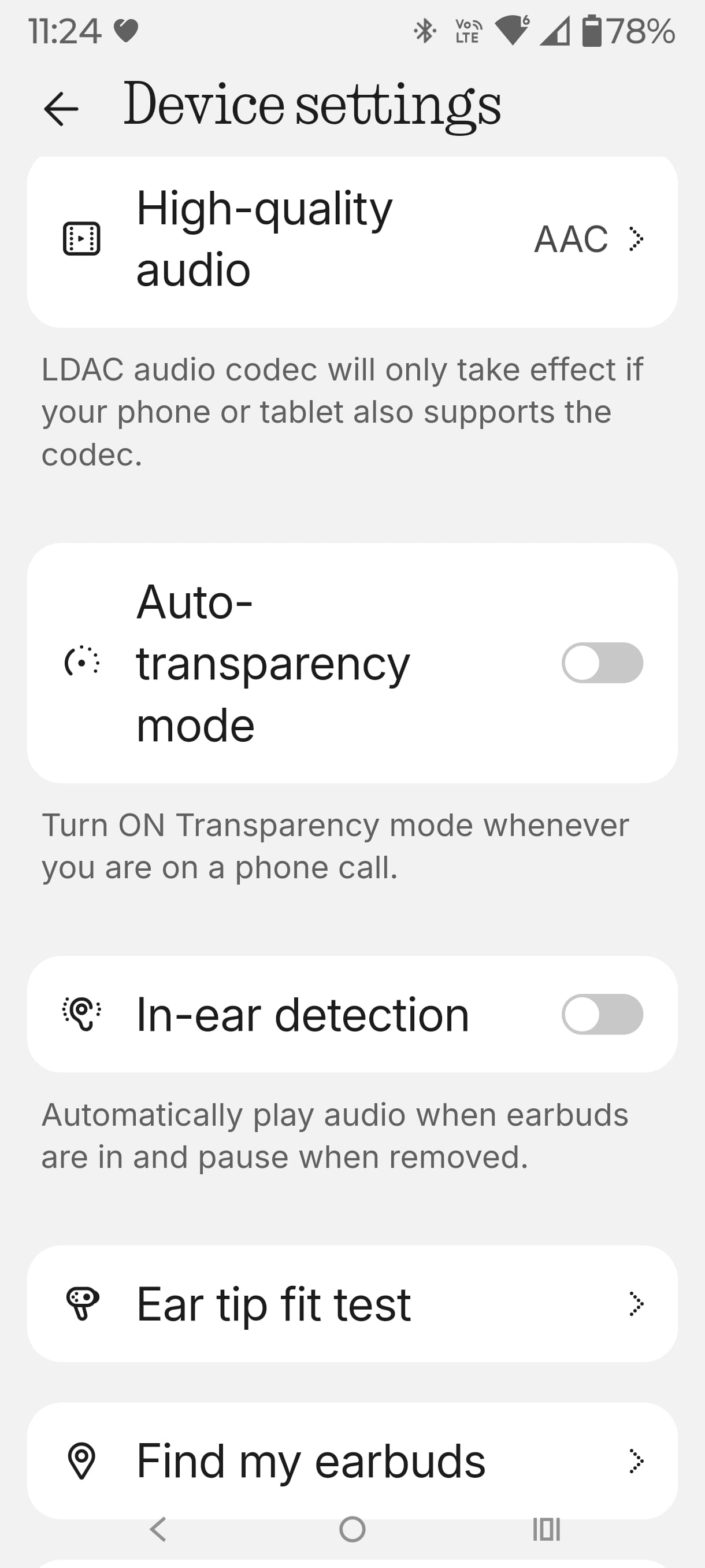Tap the system home button

[x=352, y=1529]
